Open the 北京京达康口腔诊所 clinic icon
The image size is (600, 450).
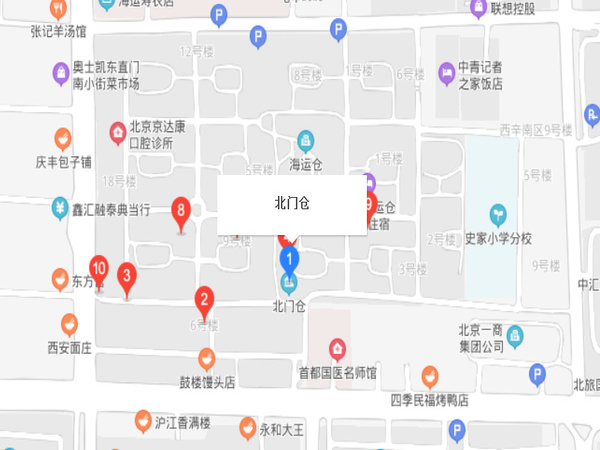coord(118,132)
